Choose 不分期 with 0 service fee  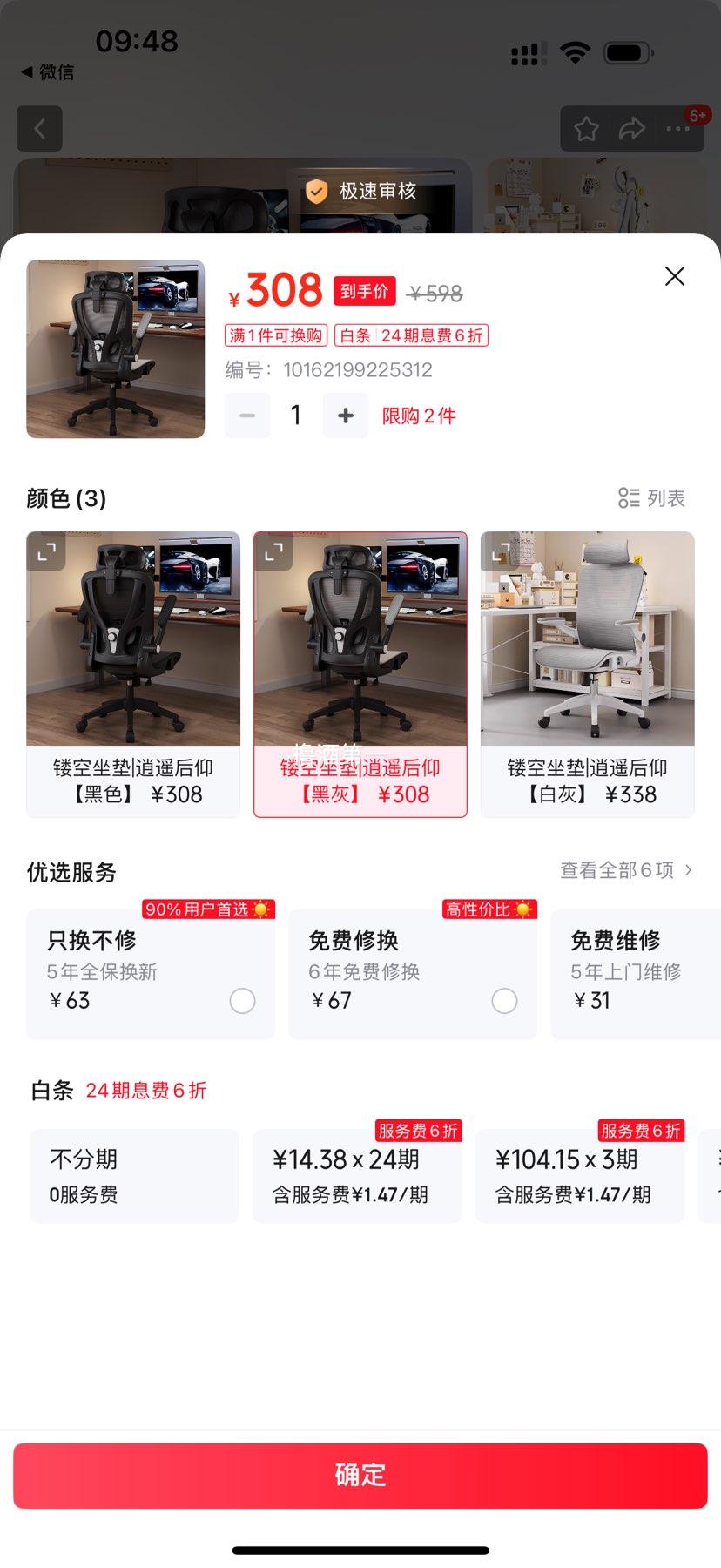point(134,1176)
